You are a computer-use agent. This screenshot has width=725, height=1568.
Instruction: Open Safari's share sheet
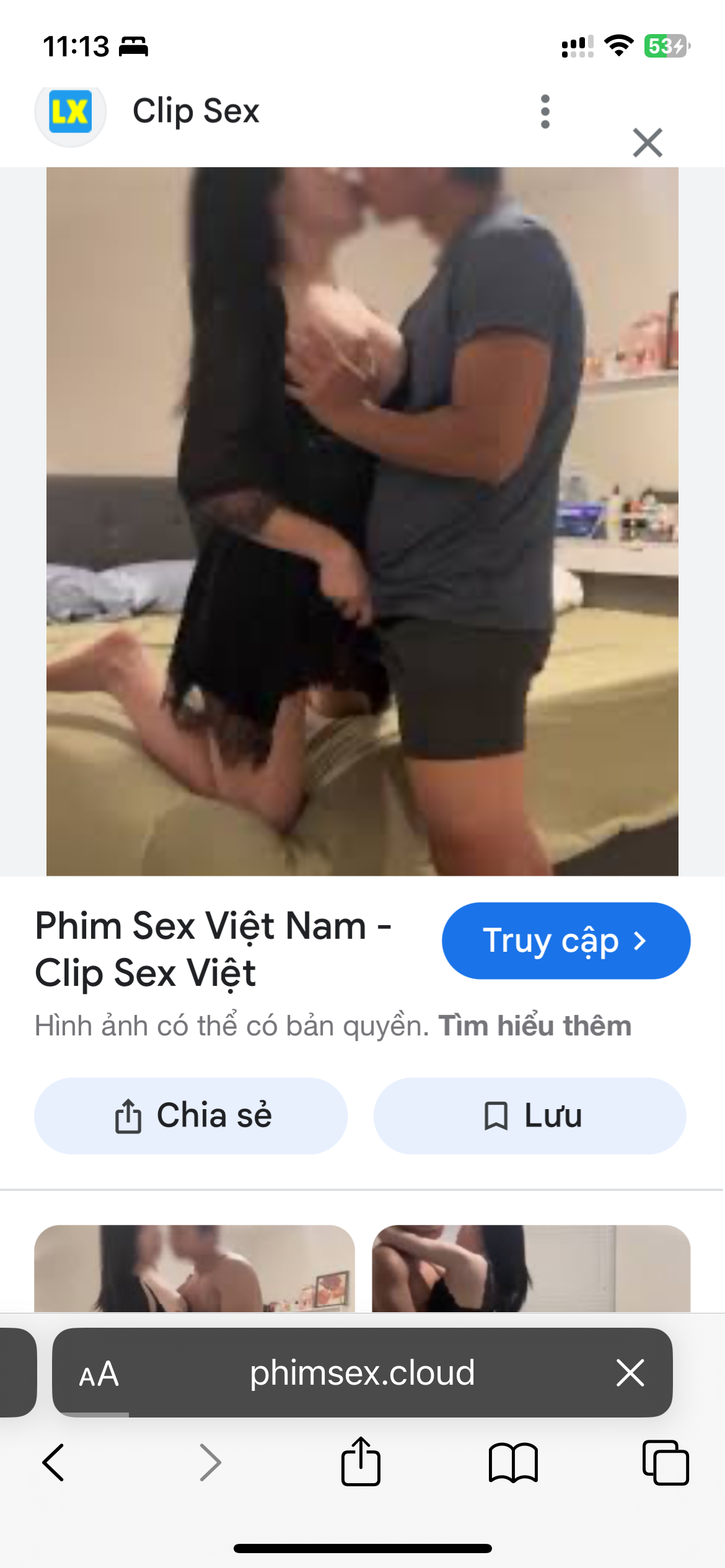(x=361, y=1461)
